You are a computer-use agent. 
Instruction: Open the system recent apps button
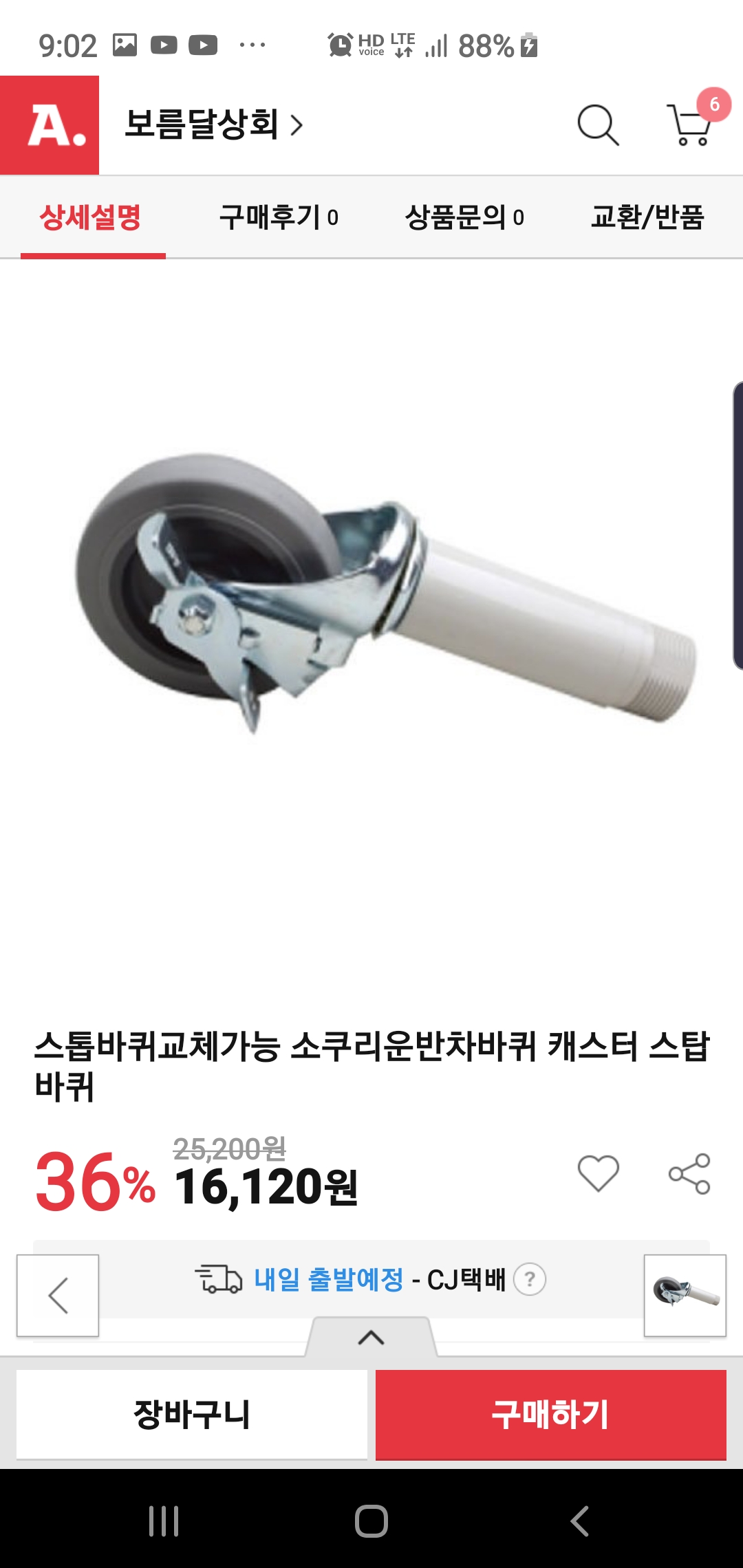point(164,1521)
